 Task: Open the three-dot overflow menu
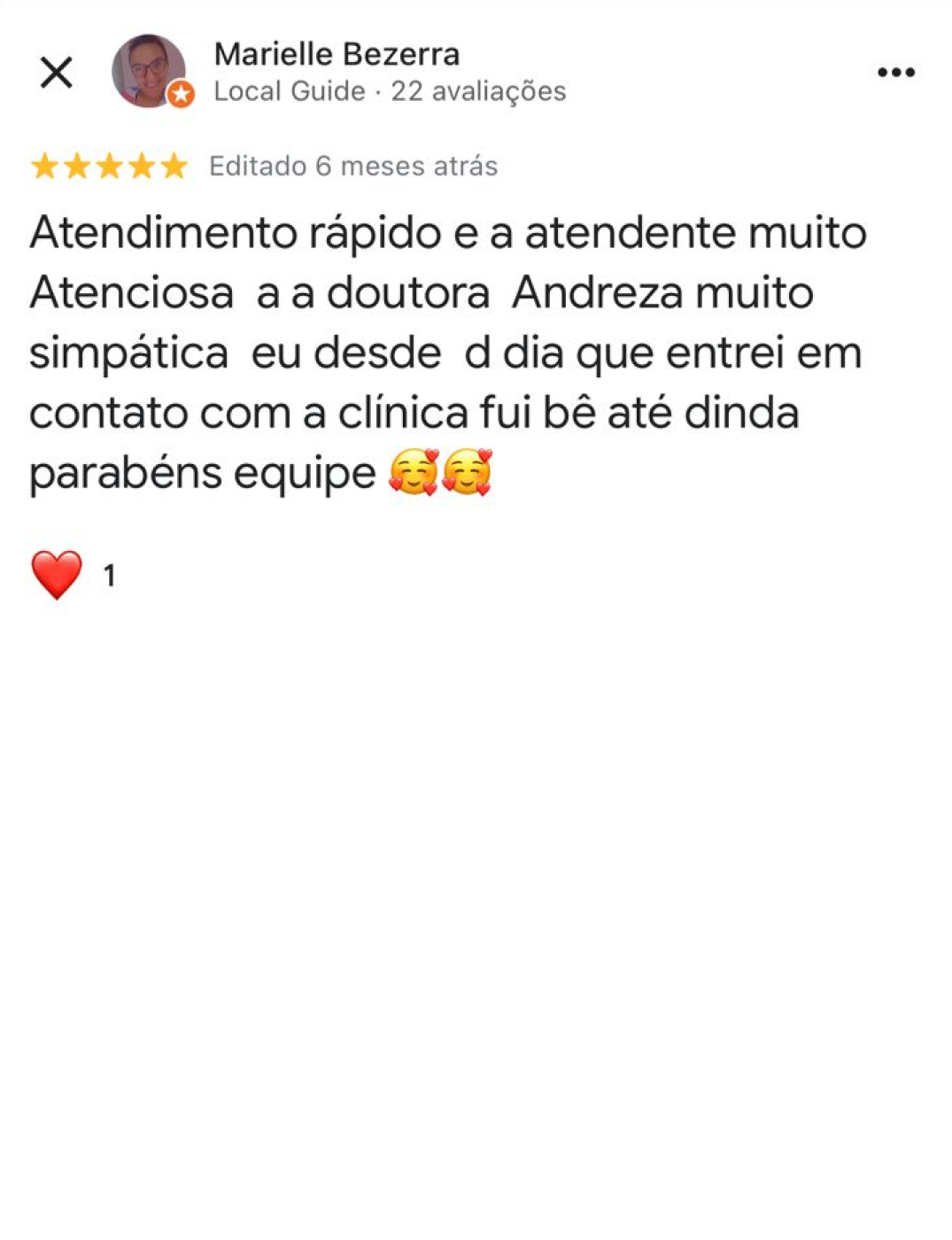click(x=895, y=73)
